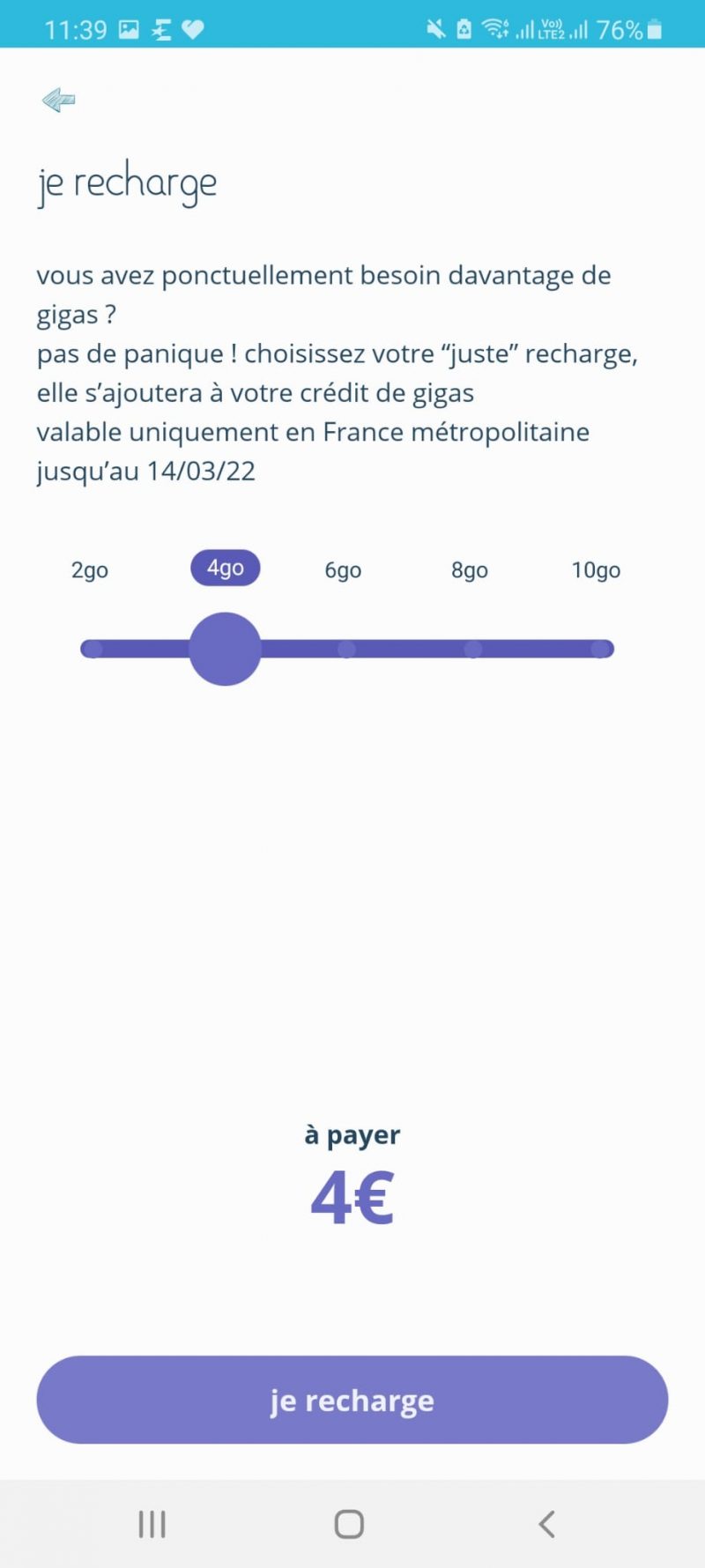Tap the 4go slider handle
705x1568 pixels.
[226, 649]
